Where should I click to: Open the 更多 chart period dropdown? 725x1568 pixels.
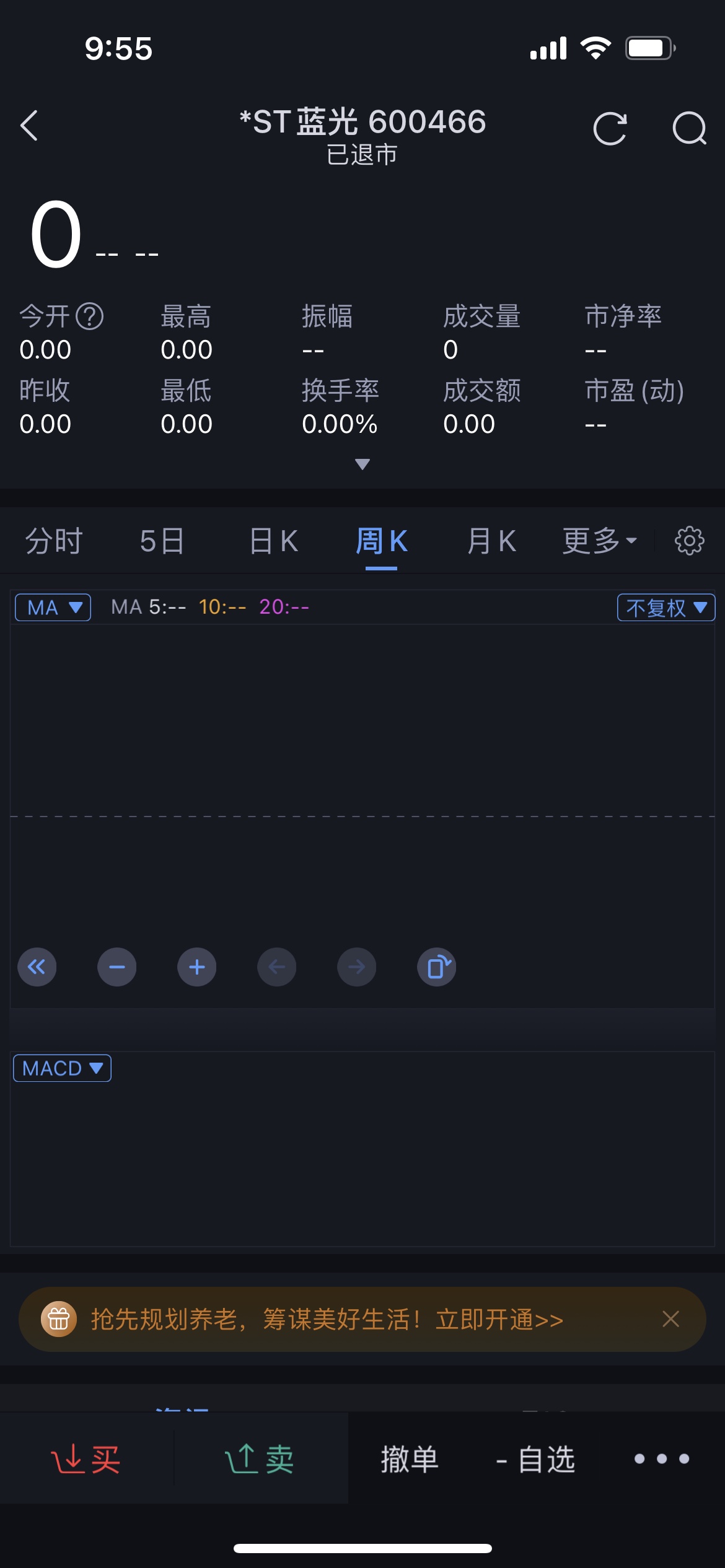(599, 541)
